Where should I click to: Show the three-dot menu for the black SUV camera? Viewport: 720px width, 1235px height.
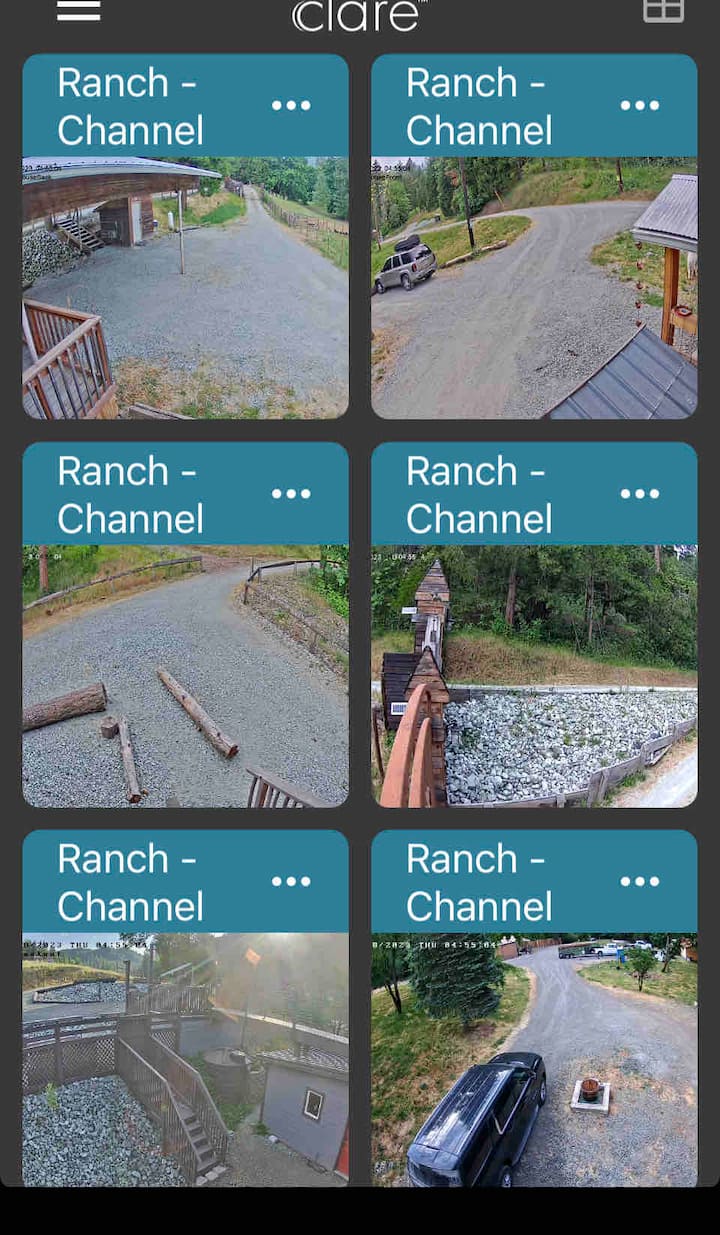(x=639, y=882)
